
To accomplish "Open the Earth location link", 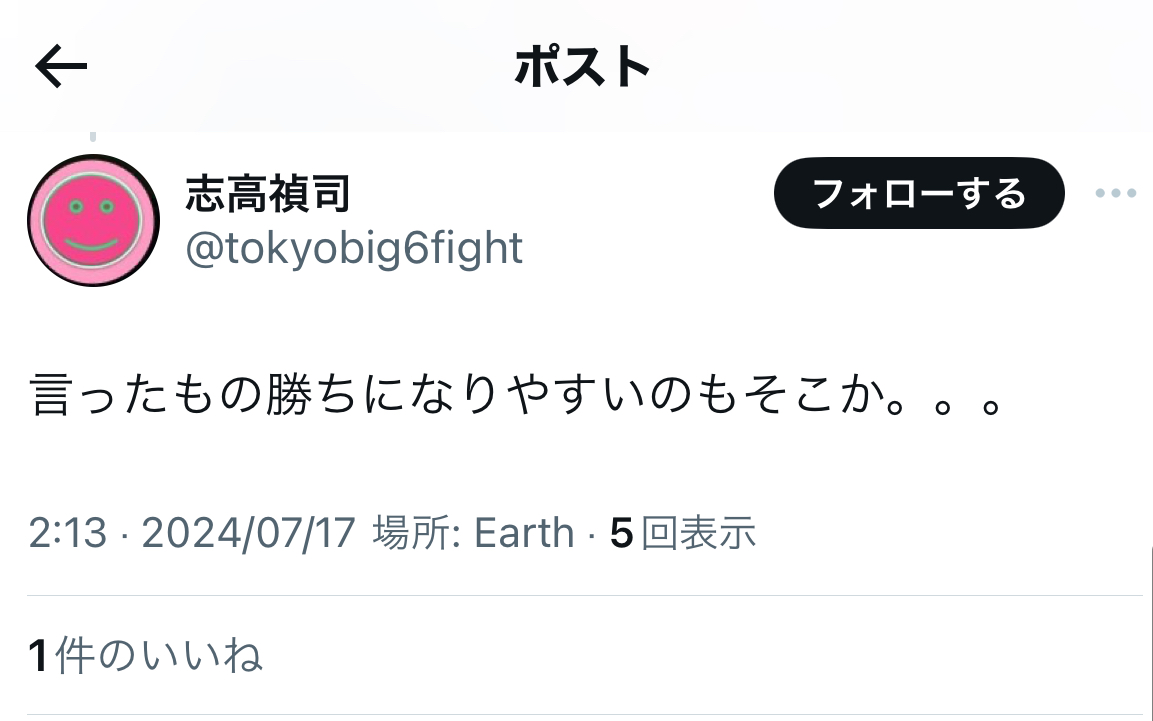I will point(523,533).
